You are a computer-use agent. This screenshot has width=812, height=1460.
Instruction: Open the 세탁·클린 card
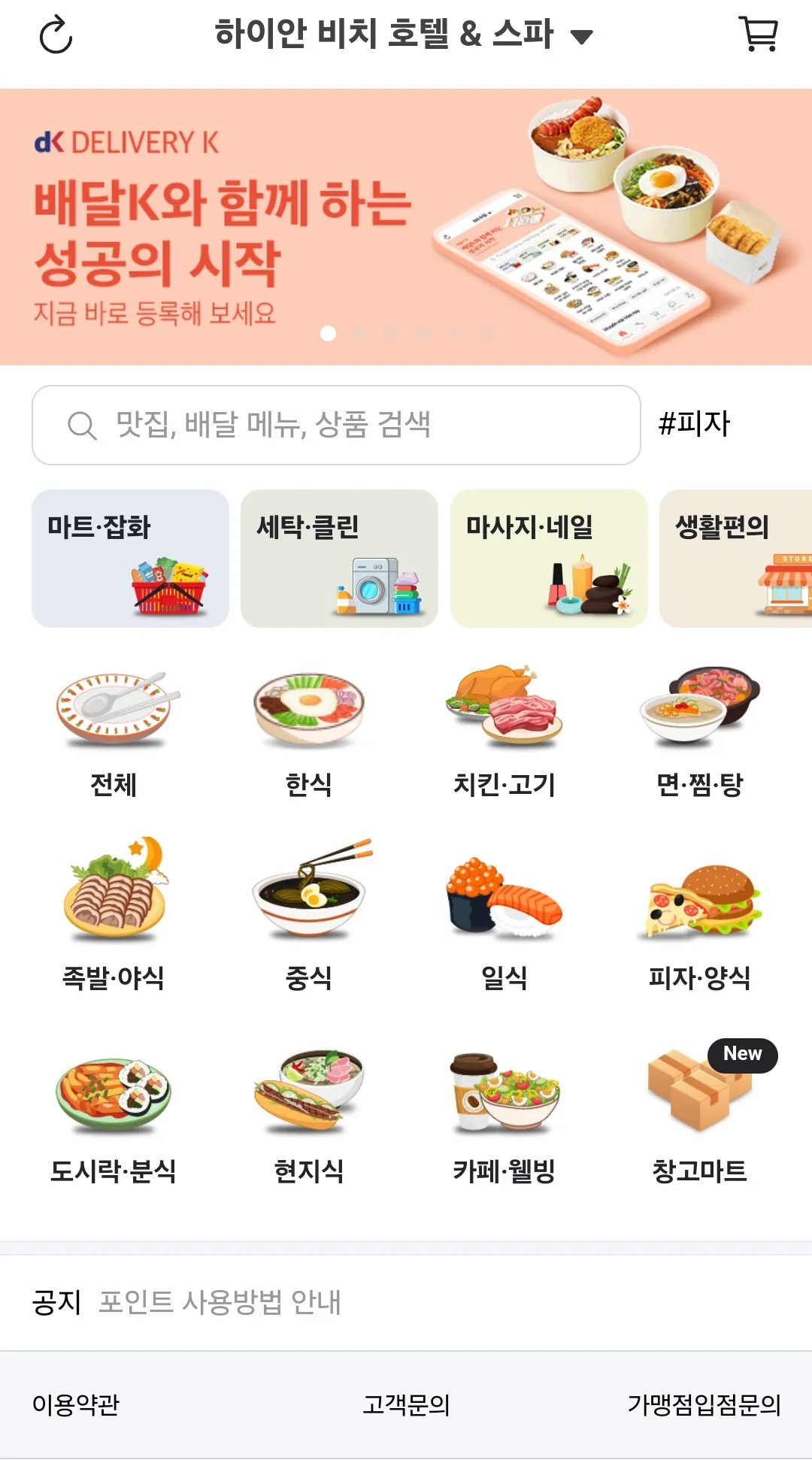click(x=339, y=558)
